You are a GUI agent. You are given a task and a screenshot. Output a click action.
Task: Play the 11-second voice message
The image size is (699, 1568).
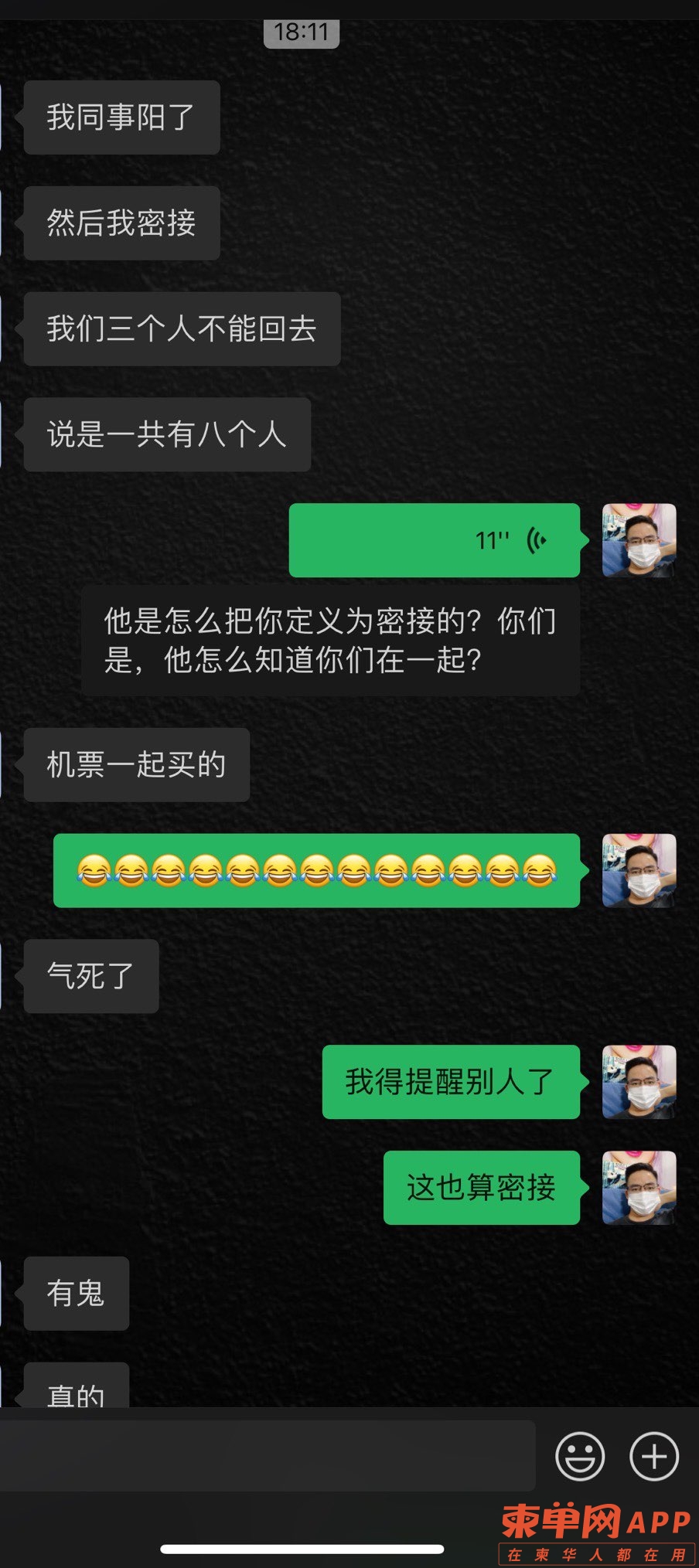click(x=434, y=540)
